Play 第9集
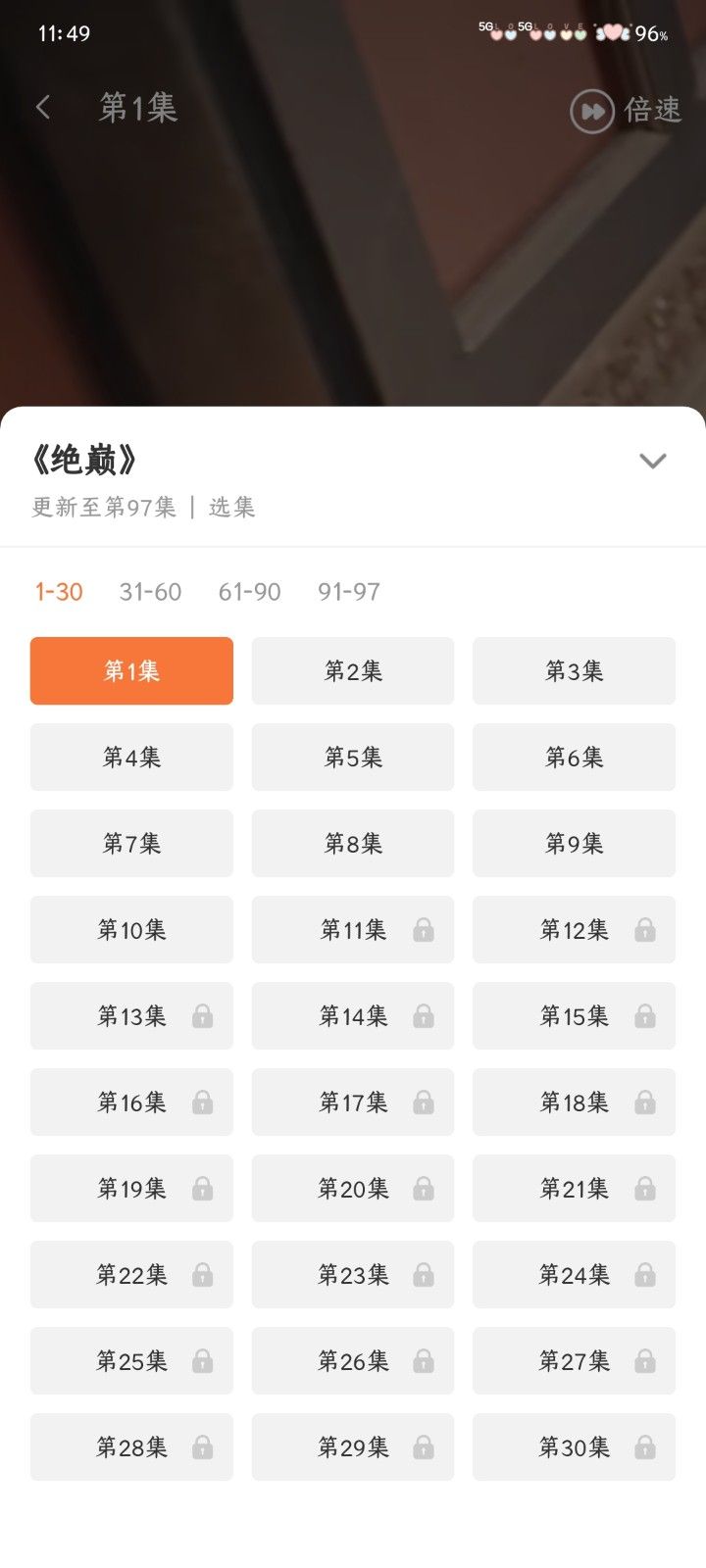Image resolution: width=706 pixels, height=1568 pixels. (574, 843)
